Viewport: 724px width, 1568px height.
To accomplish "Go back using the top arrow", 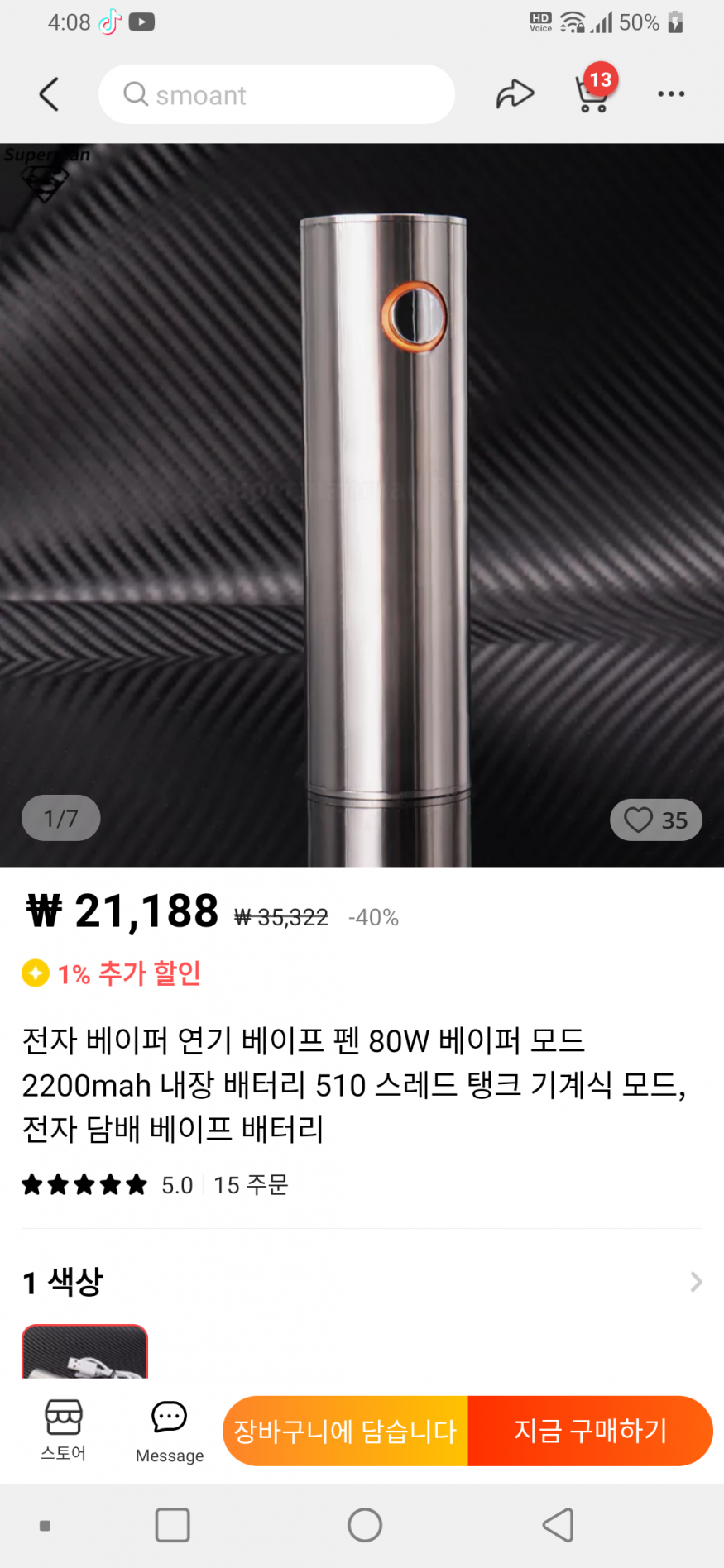I will 50,94.
